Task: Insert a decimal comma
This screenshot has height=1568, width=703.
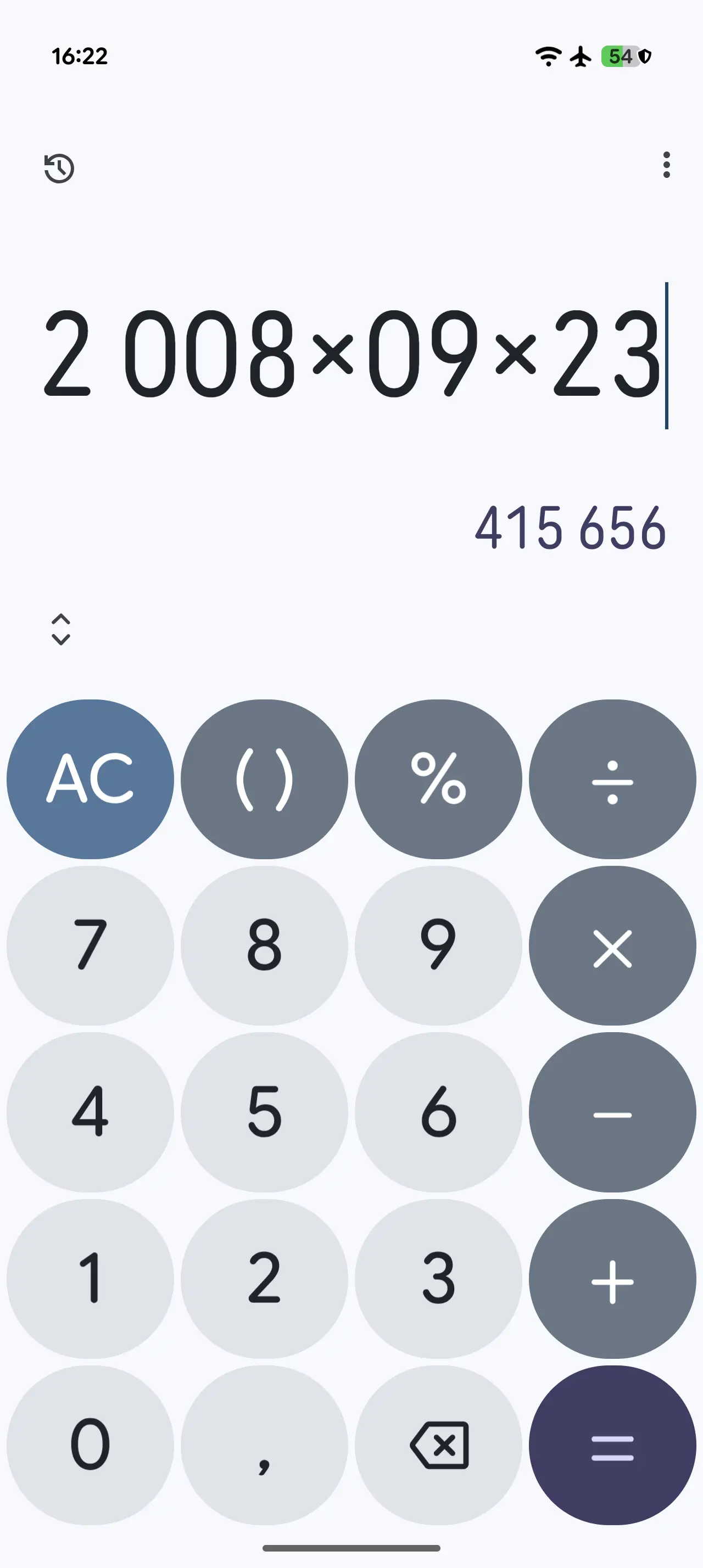Action: click(264, 1446)
